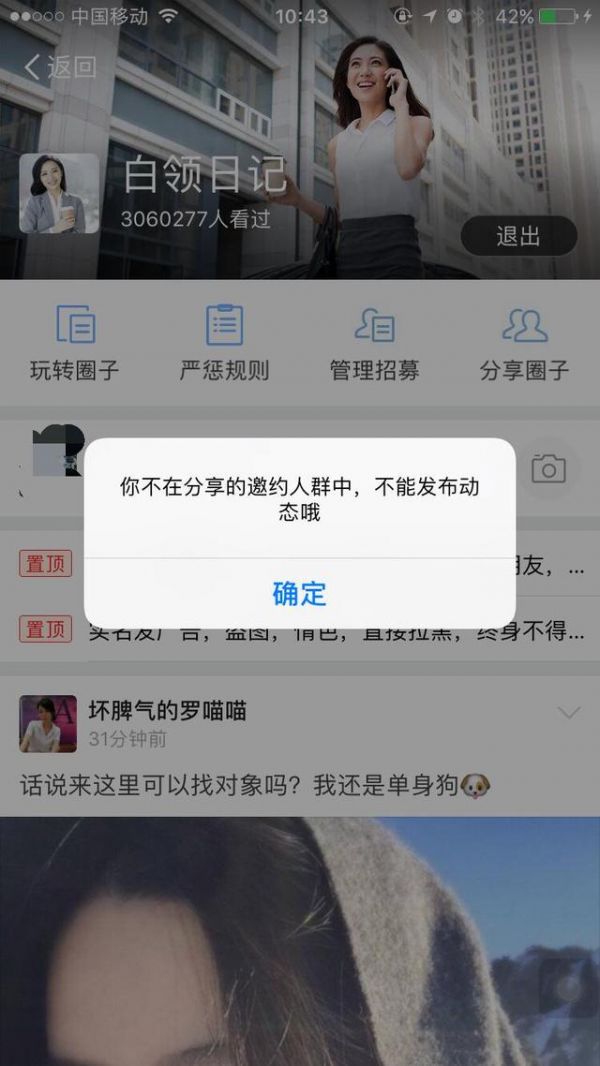This screenshot has height=1066, width=600.
Task: Tap 确定 to dismiss the alert
Action: 299,593
